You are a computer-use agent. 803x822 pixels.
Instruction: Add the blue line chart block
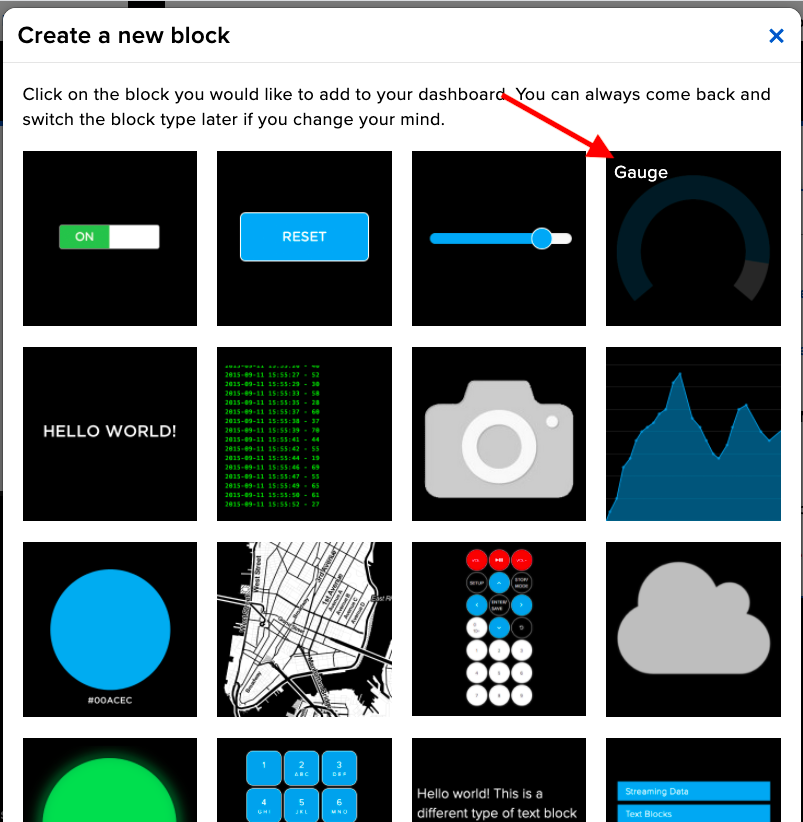pos(693,433)
